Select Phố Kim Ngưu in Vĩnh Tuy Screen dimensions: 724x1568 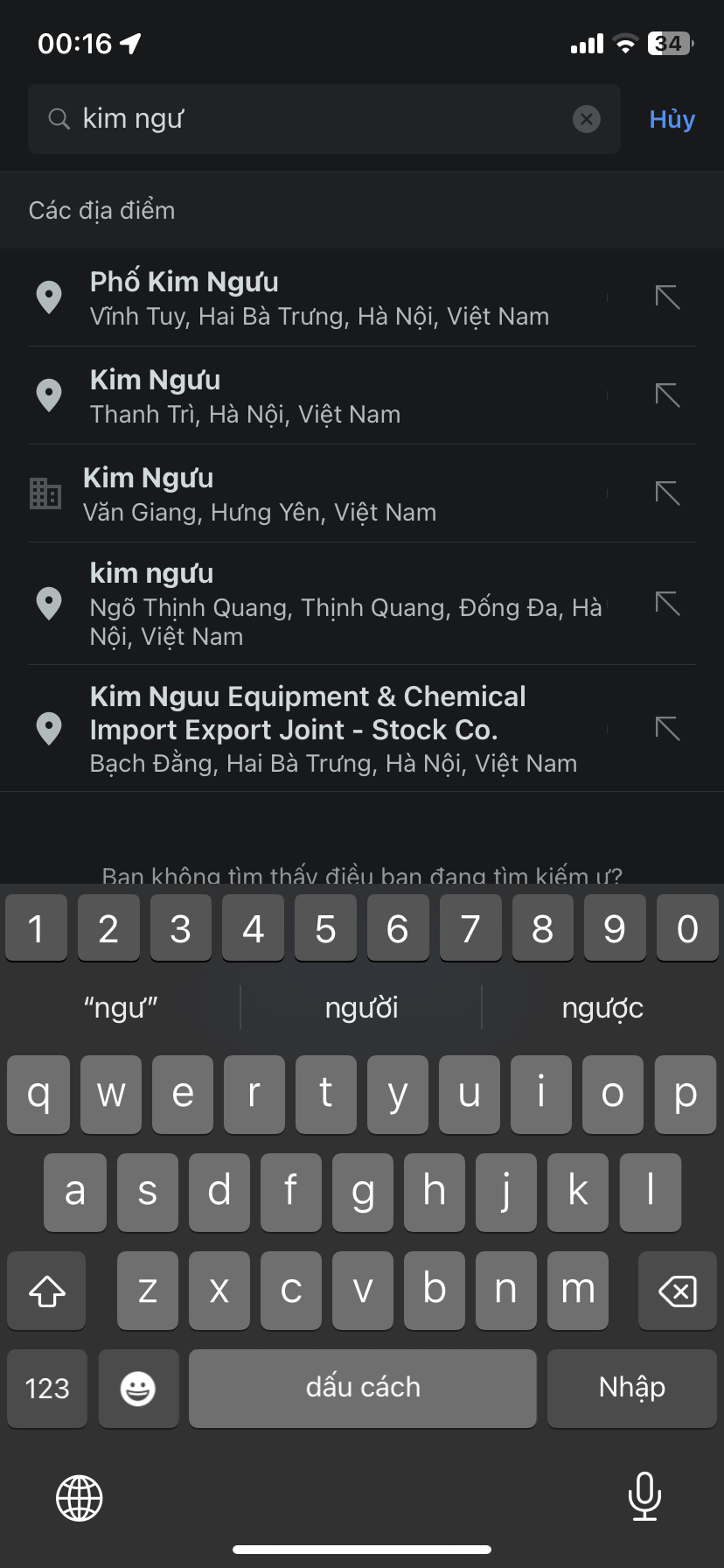click(x=319, y=297)
